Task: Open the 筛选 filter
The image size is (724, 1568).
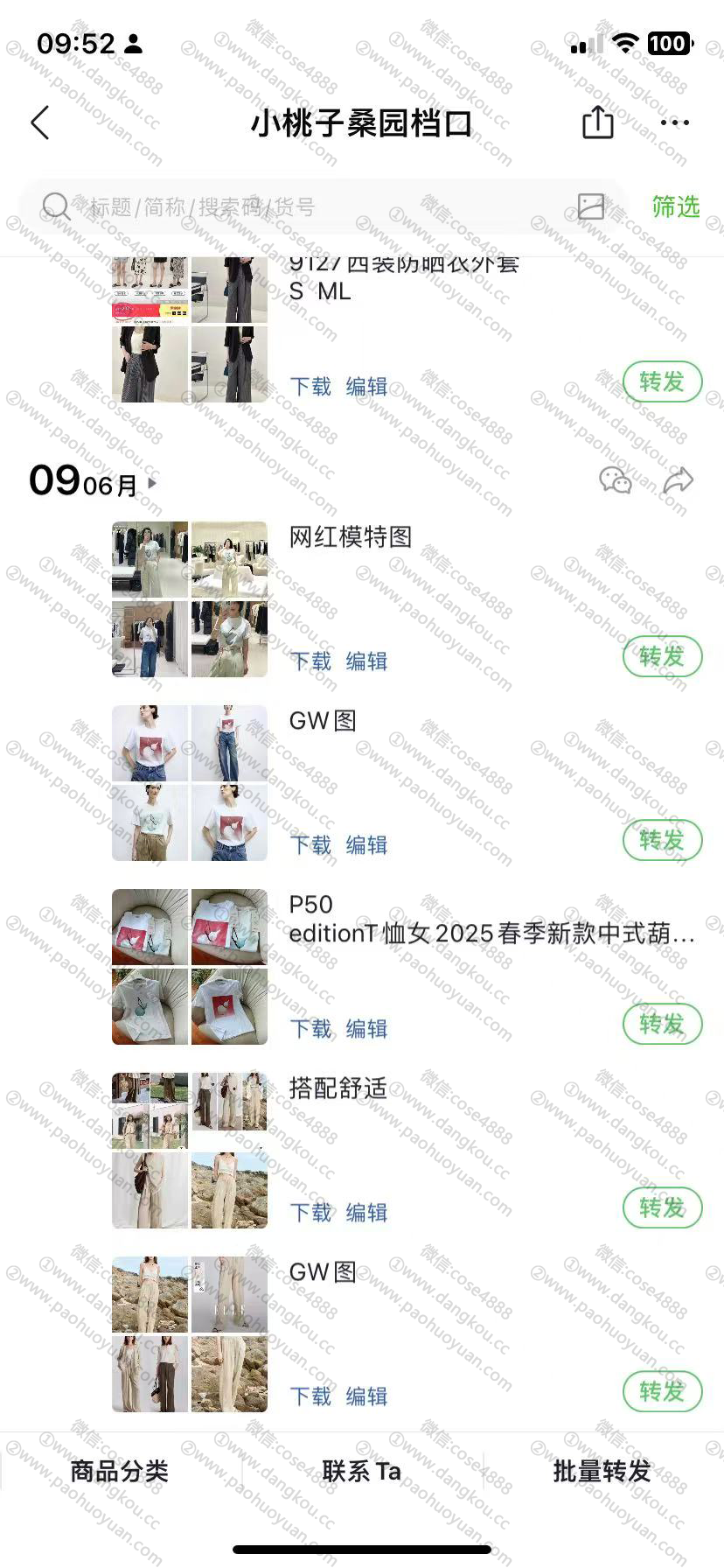Action: [x=675, y=207]
